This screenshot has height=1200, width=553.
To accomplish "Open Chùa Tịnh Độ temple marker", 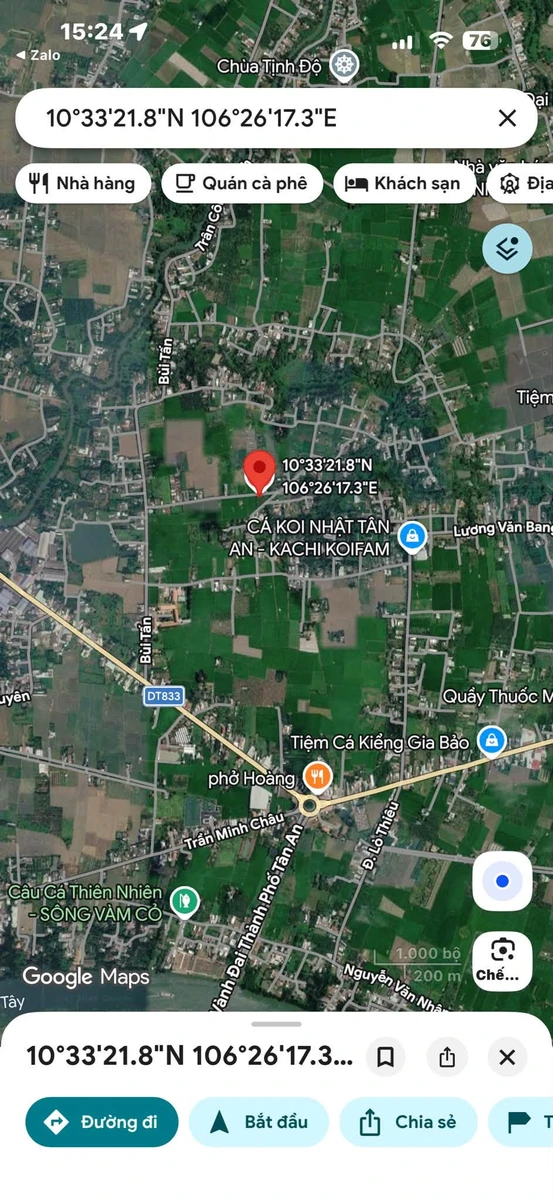I will click(x=345, y=66).
